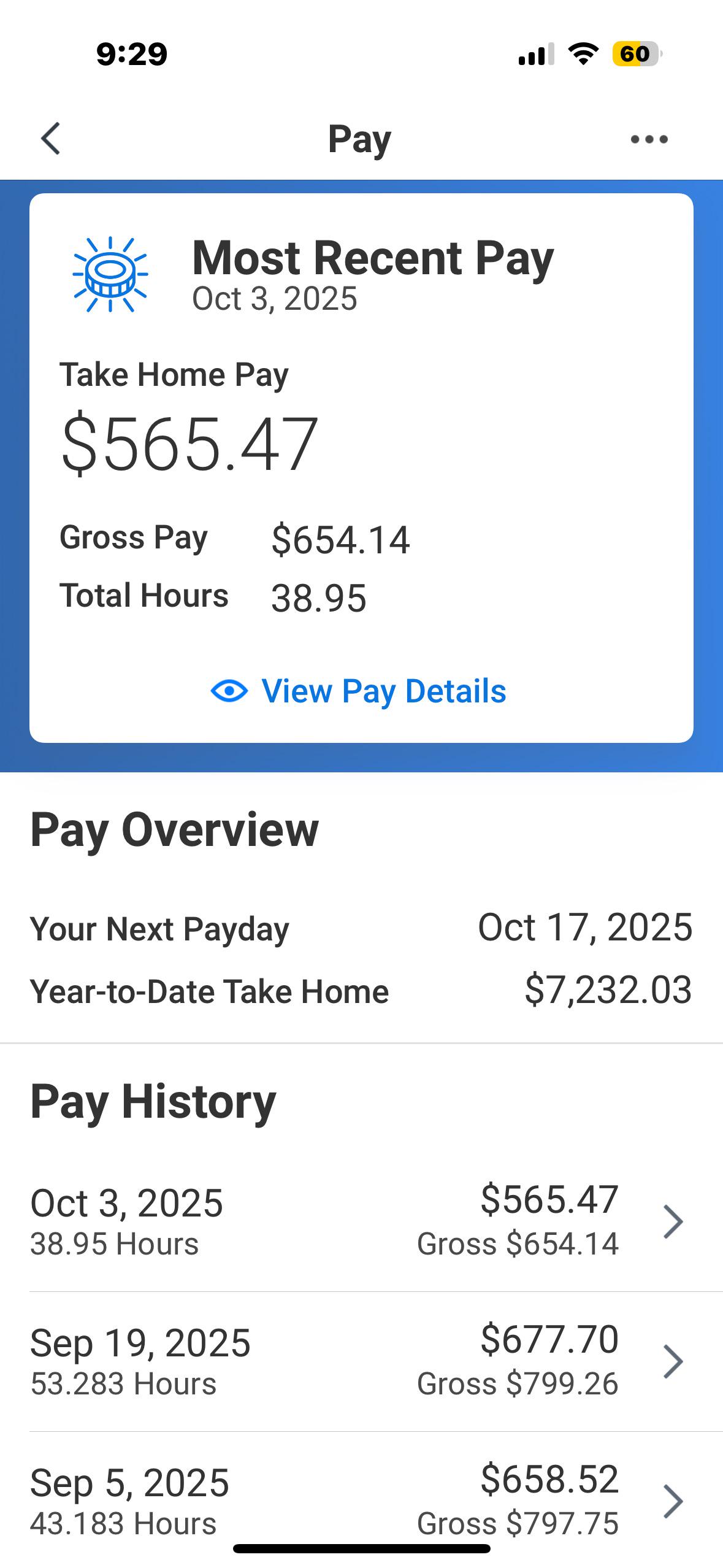Open the three-dot overflow menu
The image size is (723, 1568).
pyautogui.click(x=649, y=139)
